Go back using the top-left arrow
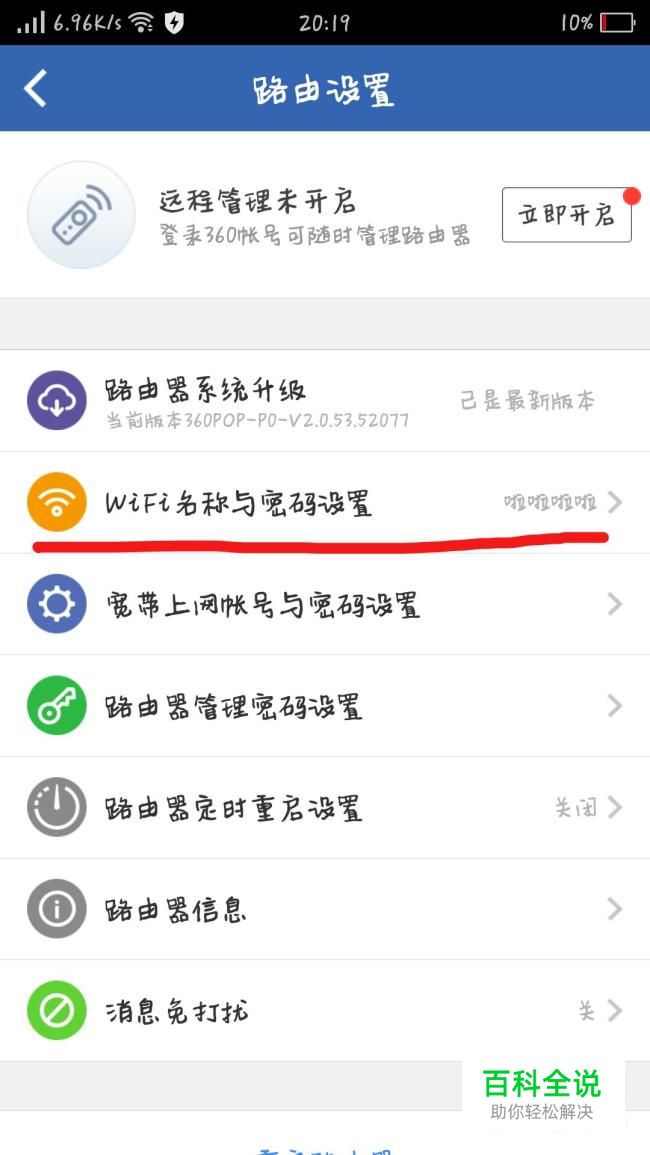The width and height of the screenshot is (650, 1155). pos(35,88)
